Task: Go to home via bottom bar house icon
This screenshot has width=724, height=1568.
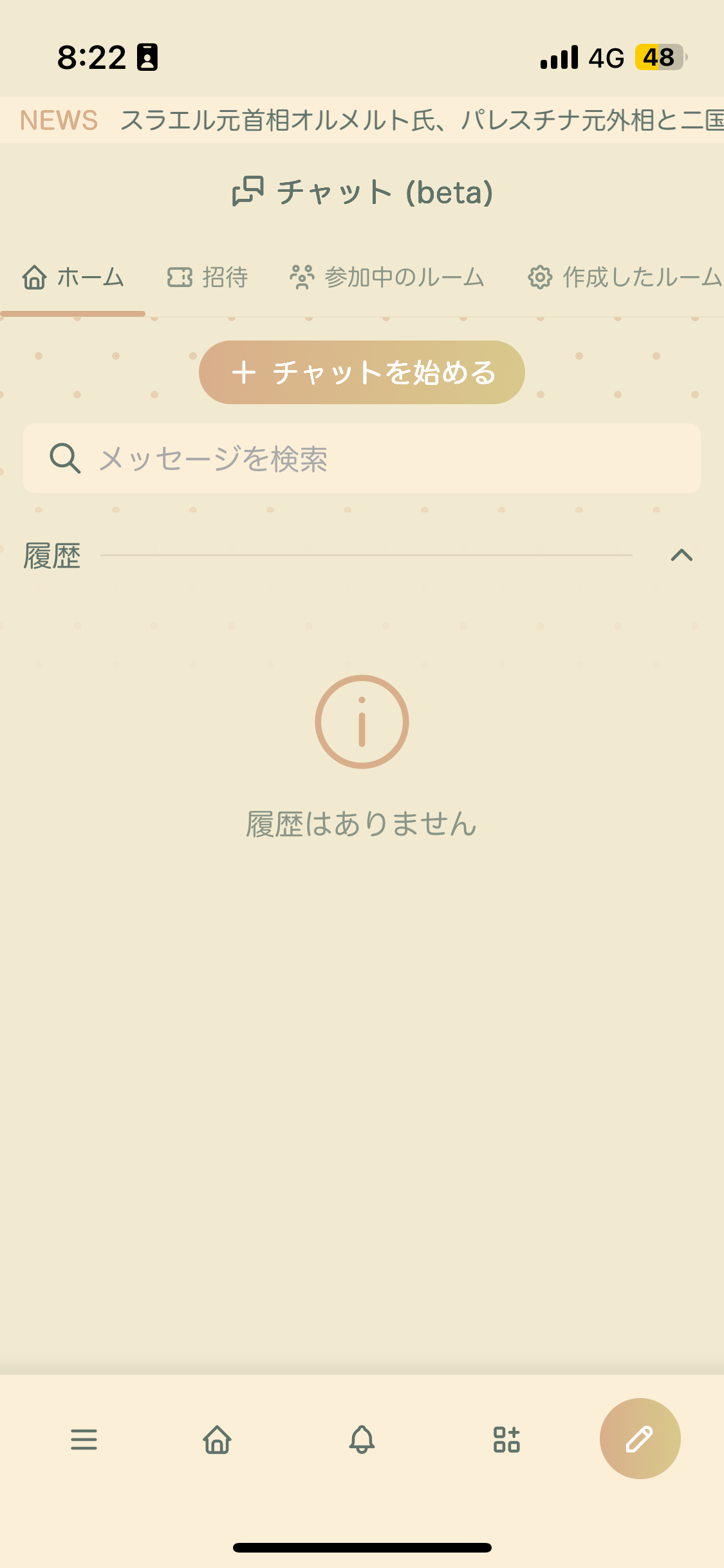Action: (218, 1439)
